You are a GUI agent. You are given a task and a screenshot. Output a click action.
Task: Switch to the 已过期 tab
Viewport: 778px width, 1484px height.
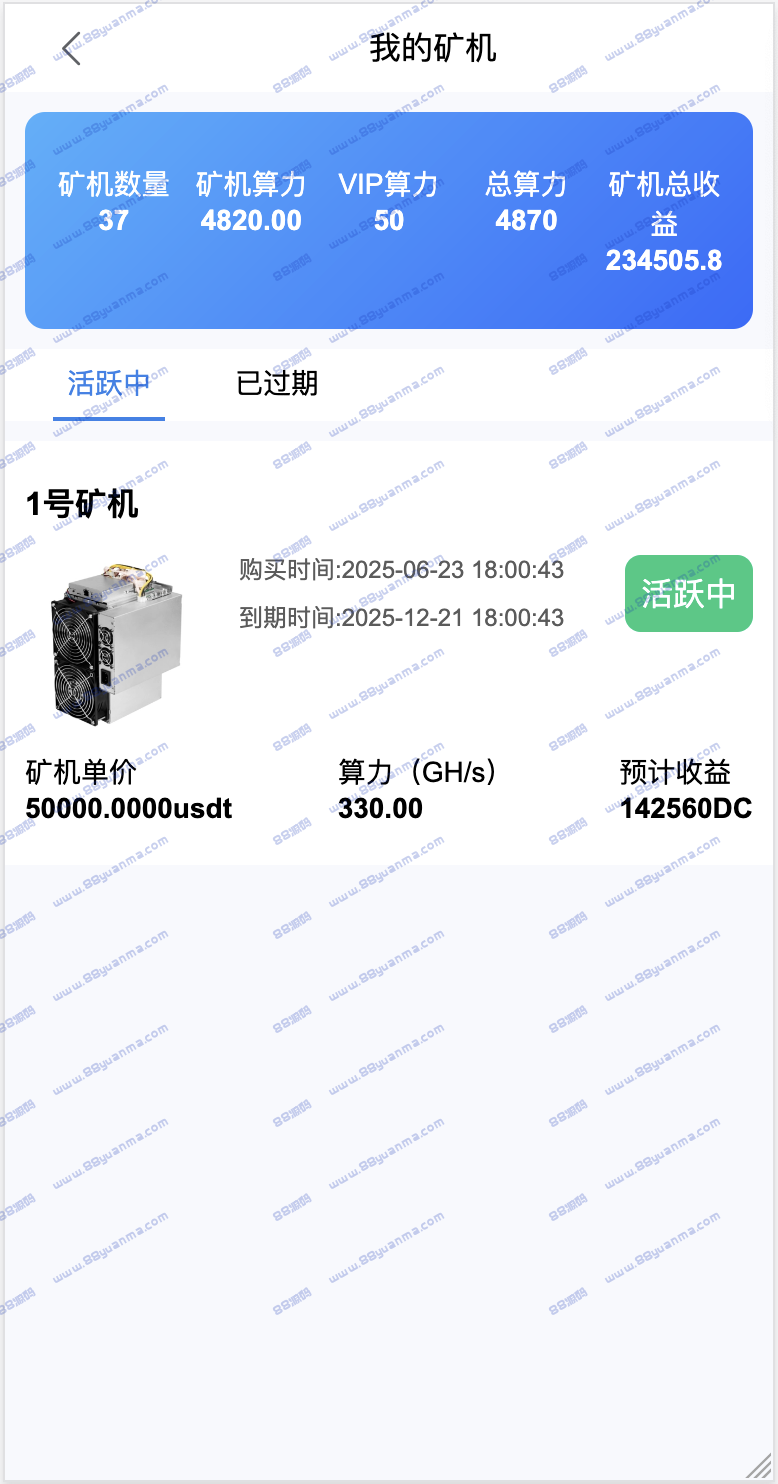(x=277, y=383)
